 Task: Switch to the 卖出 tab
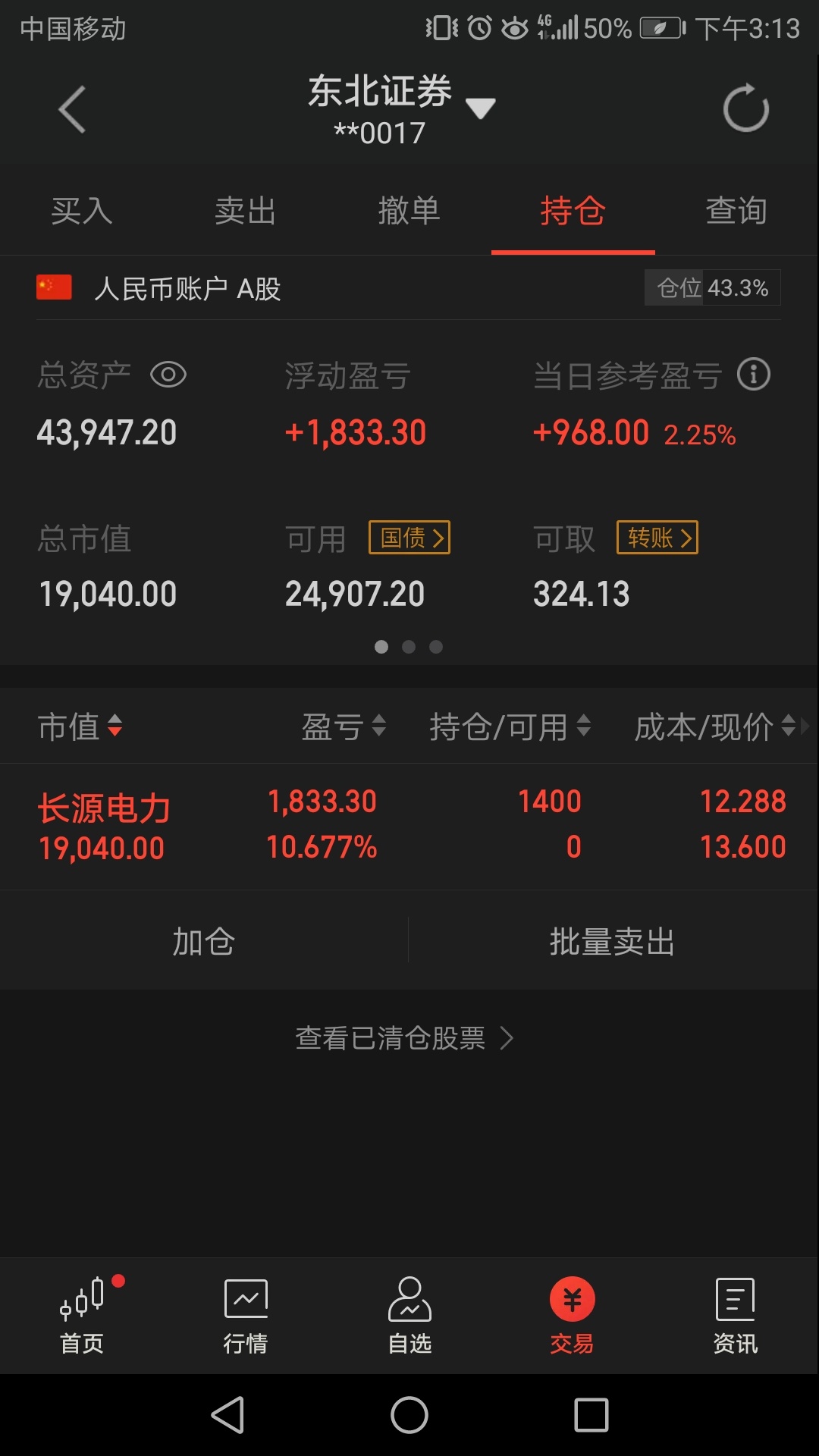click(x=246, y=211)
